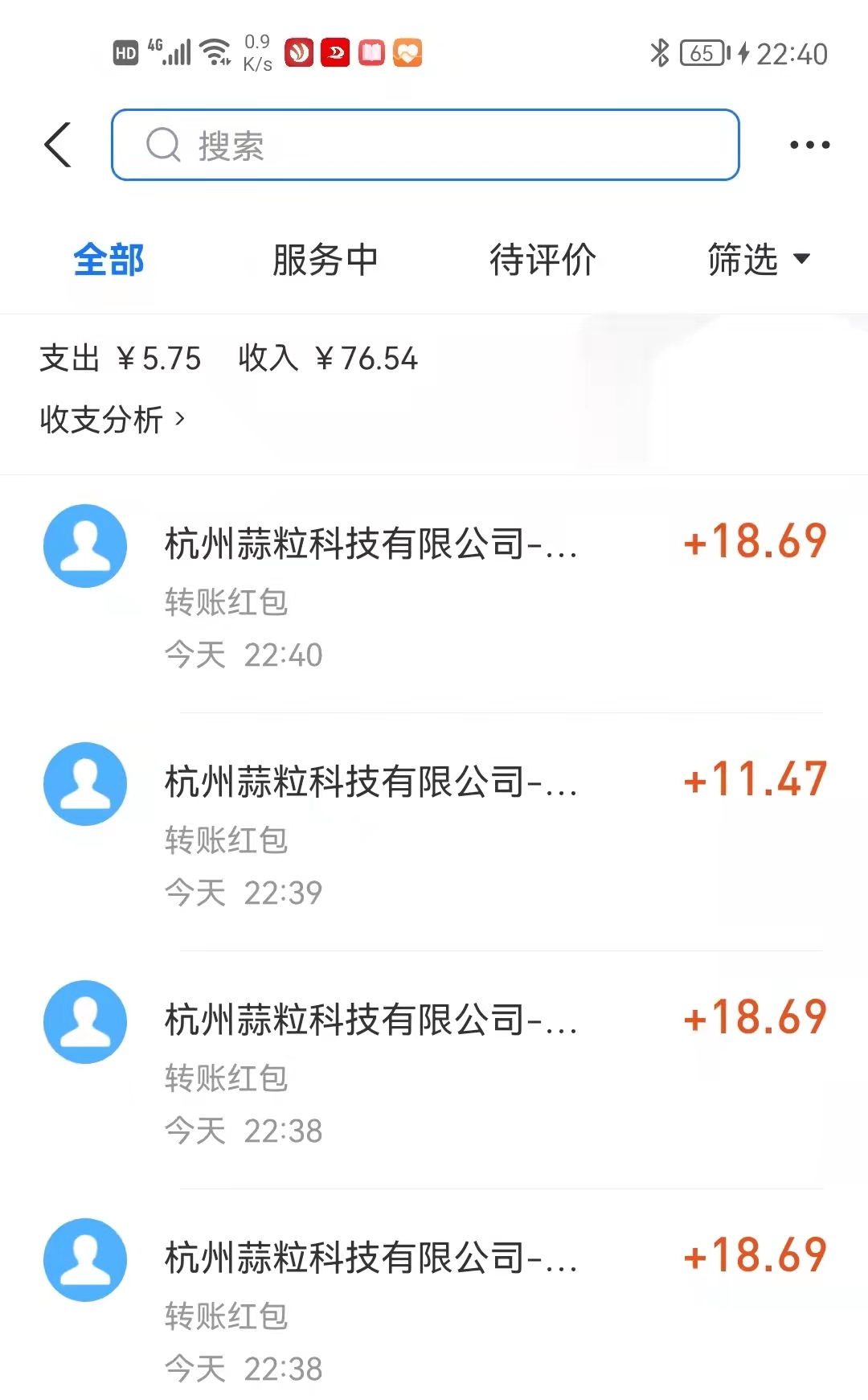Go back to the previous page

point(58,146)
